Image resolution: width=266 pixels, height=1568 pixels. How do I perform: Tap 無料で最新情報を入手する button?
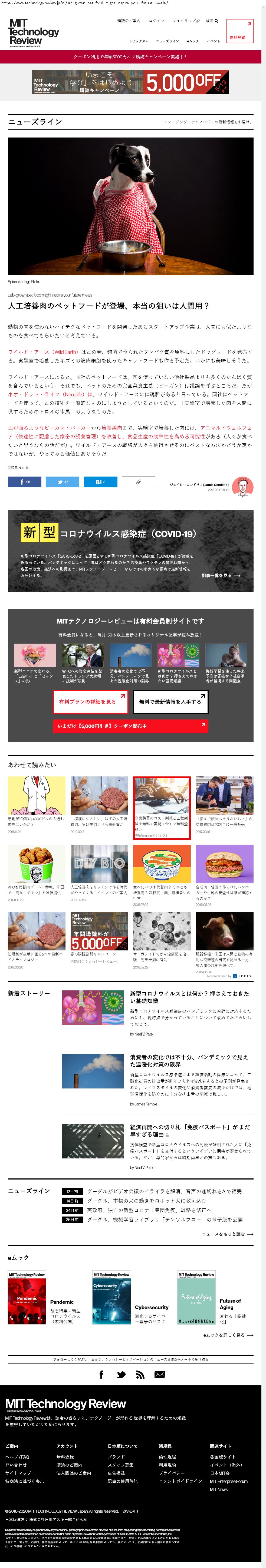(x=170, y=702)
